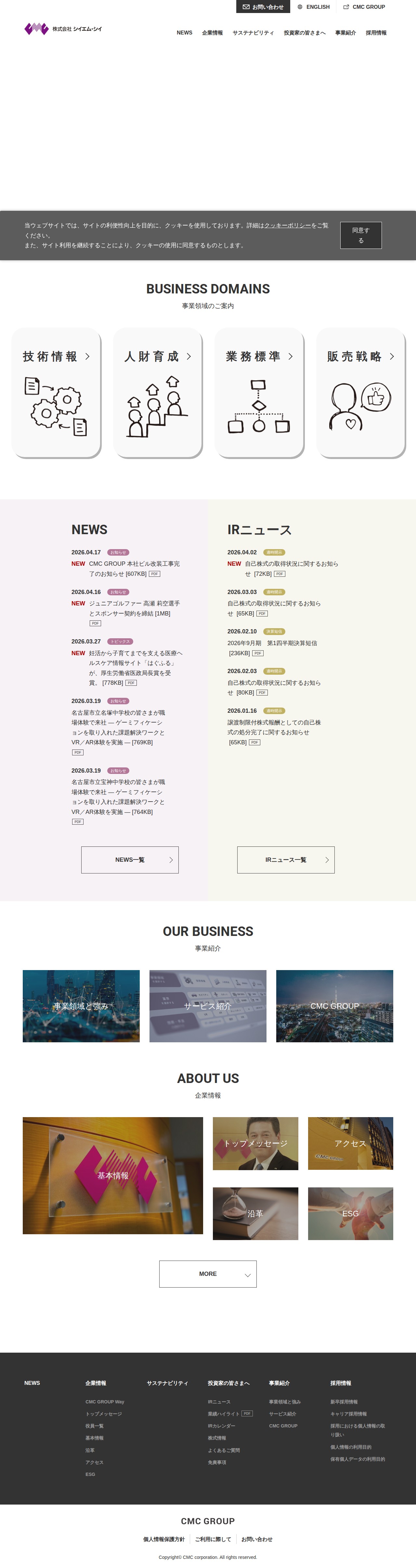Open 採用情報 in top navigation
The height and width of the screenshot is (1568, 416).
[376, 33]
